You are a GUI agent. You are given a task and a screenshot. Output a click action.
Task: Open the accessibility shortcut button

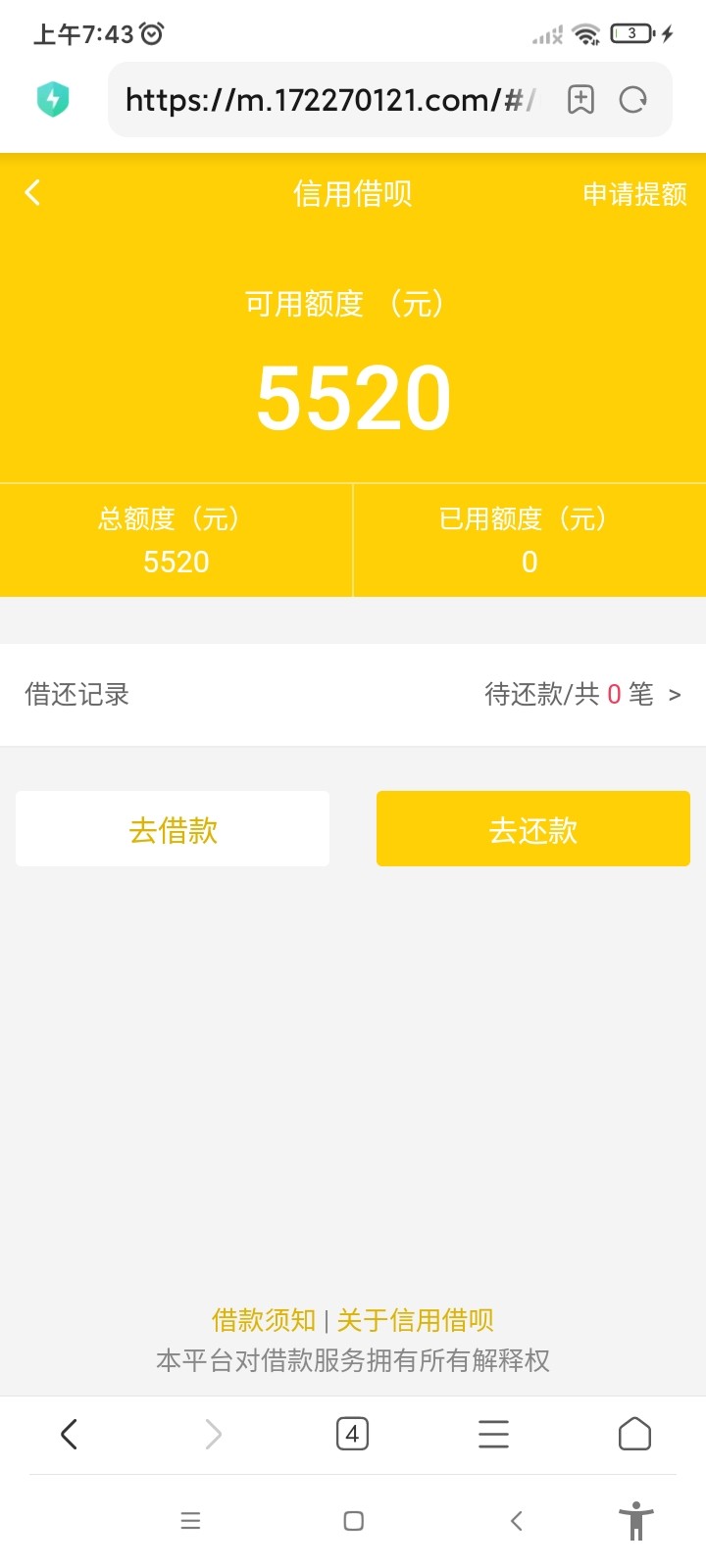point(635,1521)
